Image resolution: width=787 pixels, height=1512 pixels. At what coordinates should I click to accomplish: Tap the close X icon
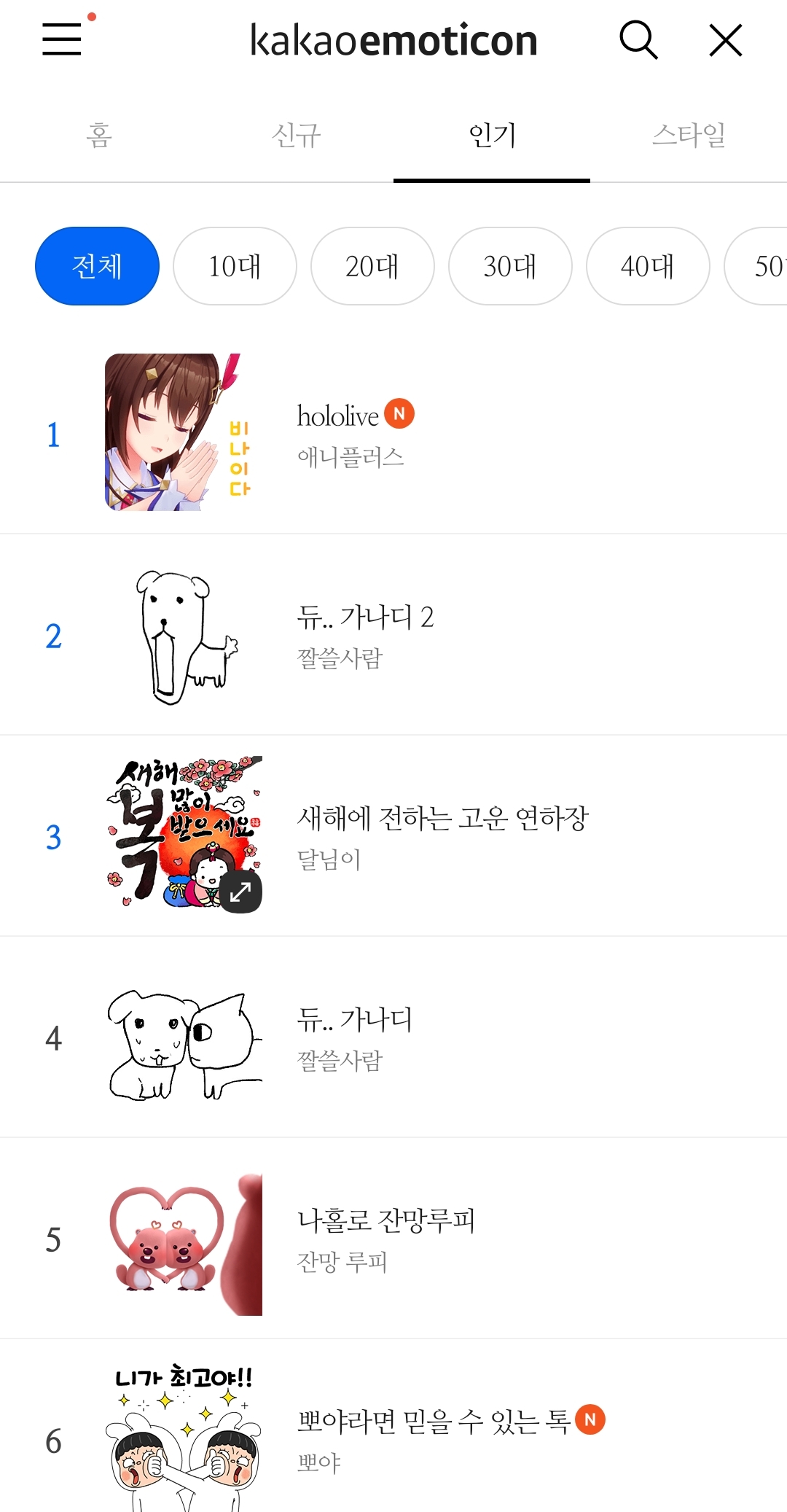725,42
